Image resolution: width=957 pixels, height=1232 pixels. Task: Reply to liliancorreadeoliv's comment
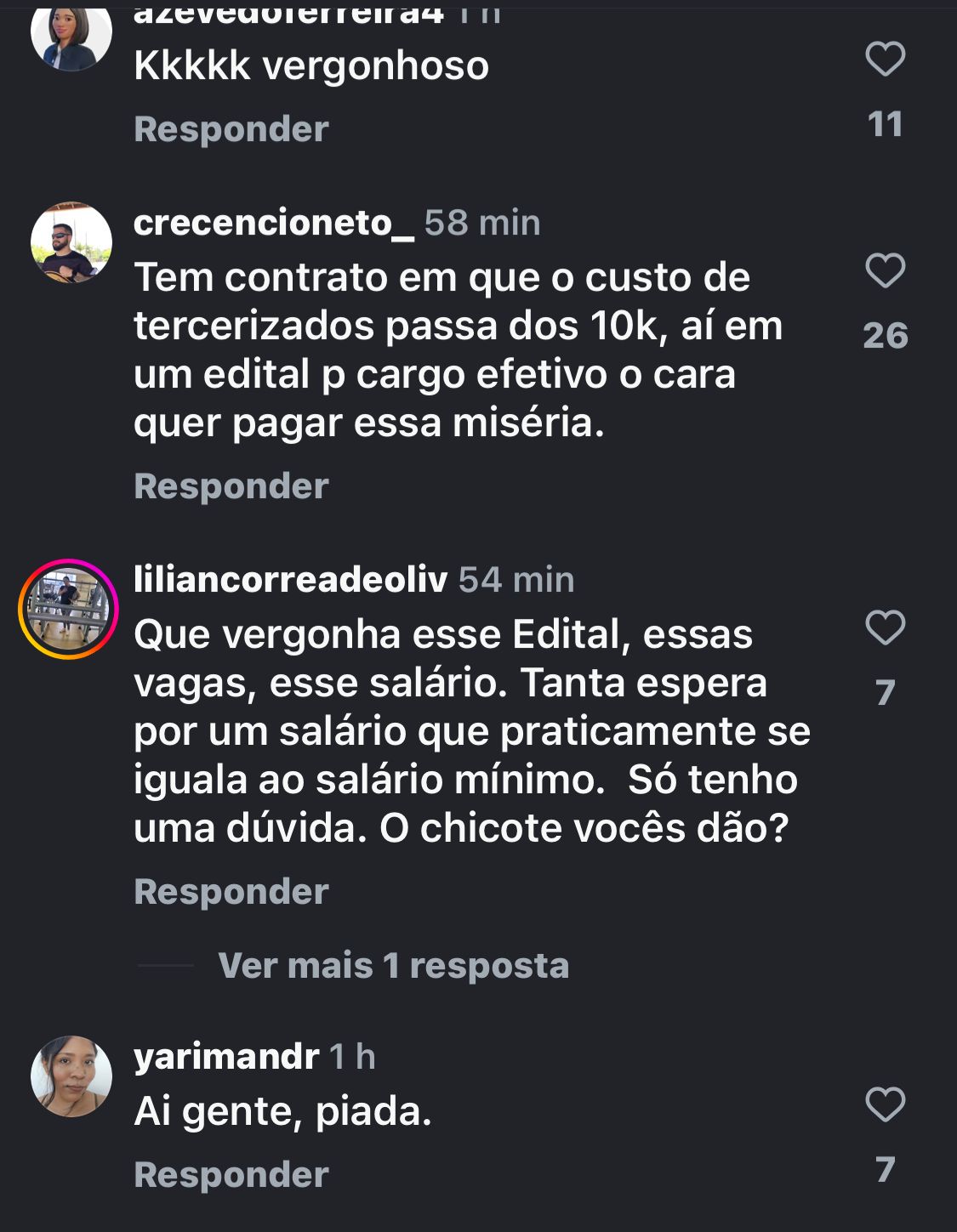(x=231, y=892)
